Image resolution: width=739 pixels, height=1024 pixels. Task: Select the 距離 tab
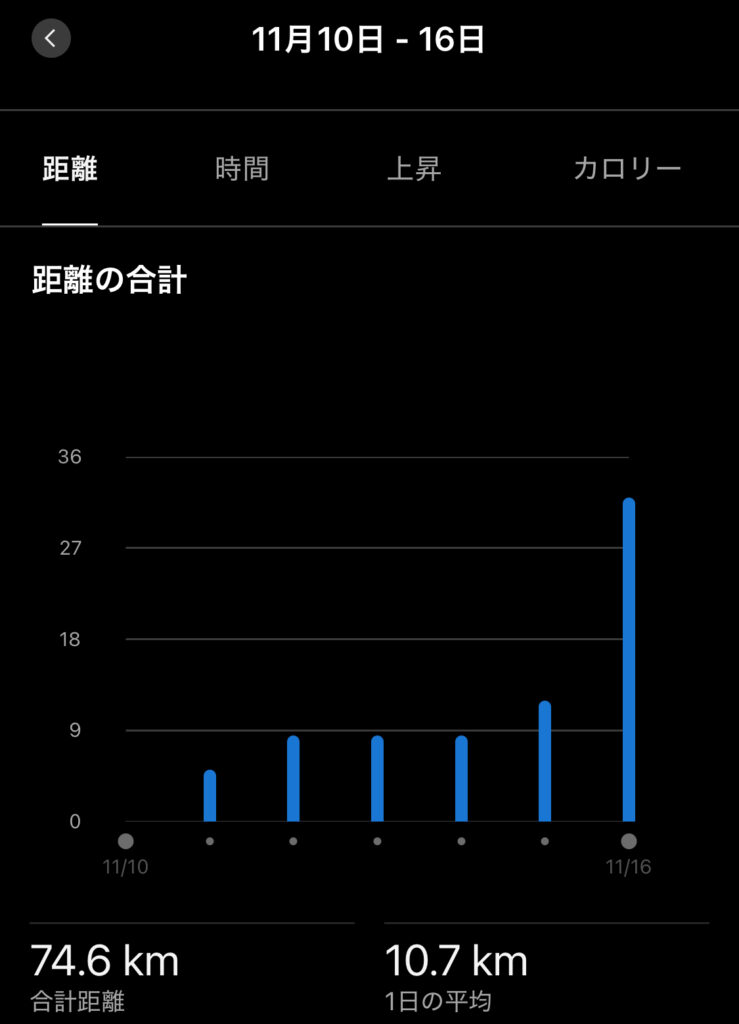pyautogui.click(x=70, y=169)
